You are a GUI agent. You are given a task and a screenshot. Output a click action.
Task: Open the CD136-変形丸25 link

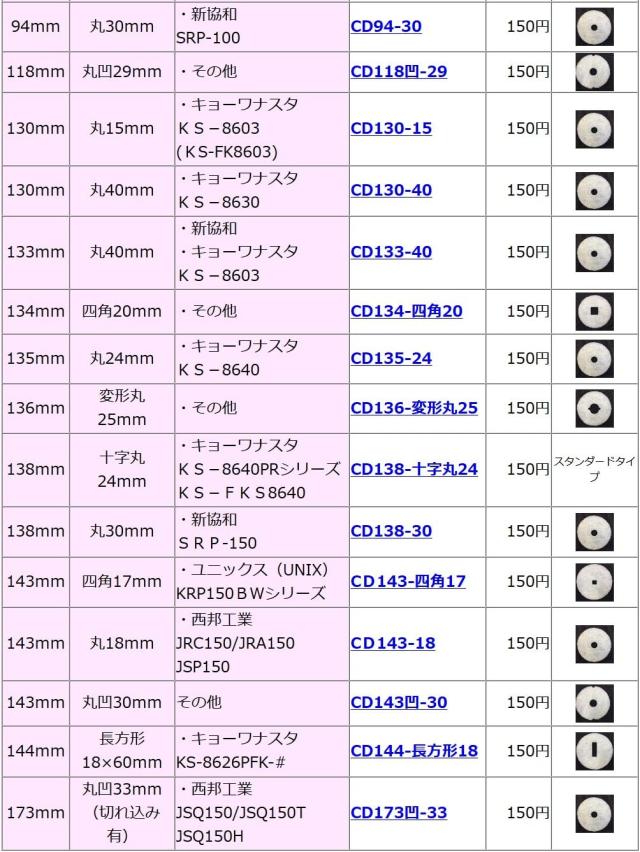click(414, 408)
